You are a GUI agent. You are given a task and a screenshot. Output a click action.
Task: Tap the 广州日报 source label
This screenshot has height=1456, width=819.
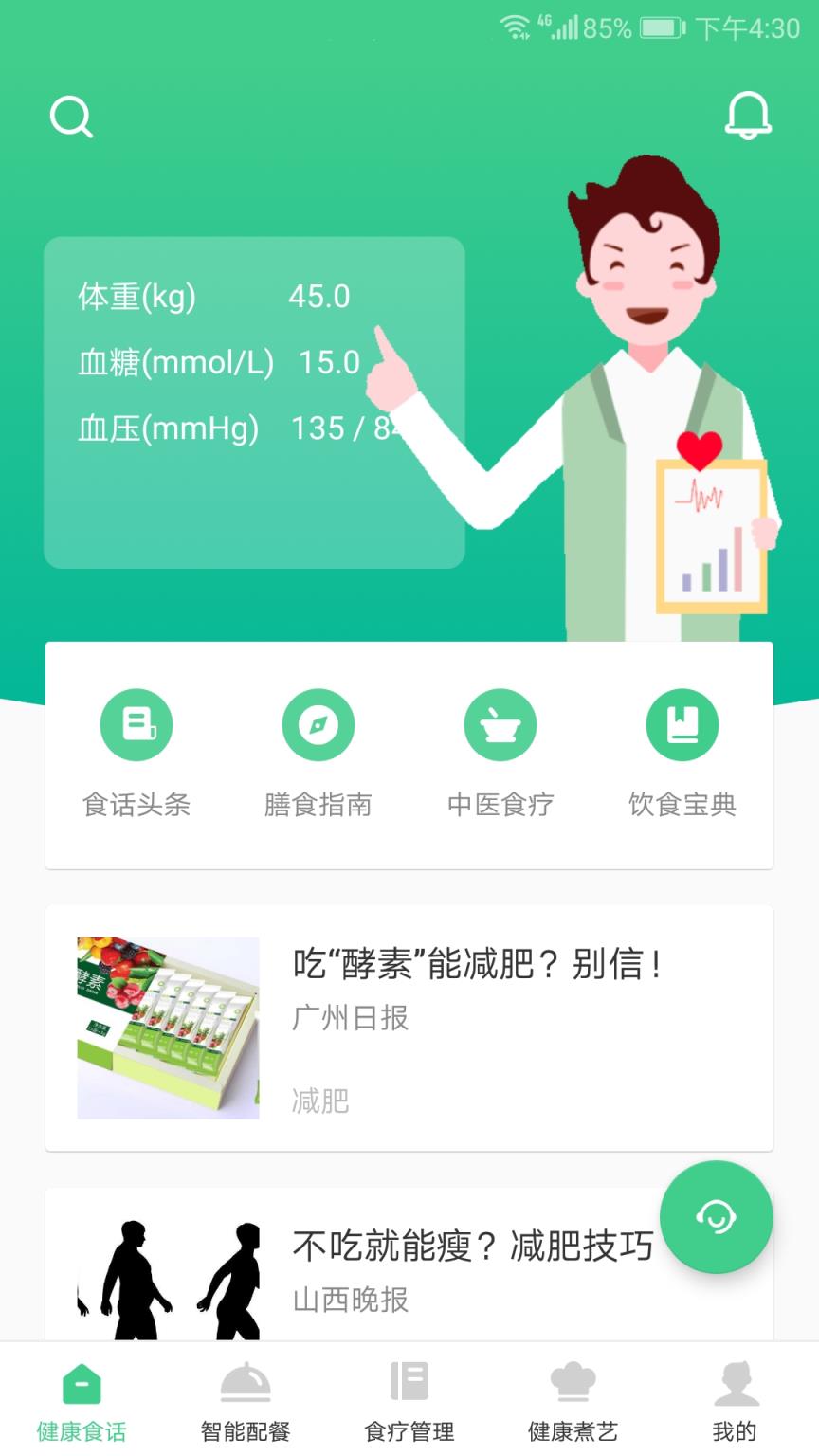348,1018
